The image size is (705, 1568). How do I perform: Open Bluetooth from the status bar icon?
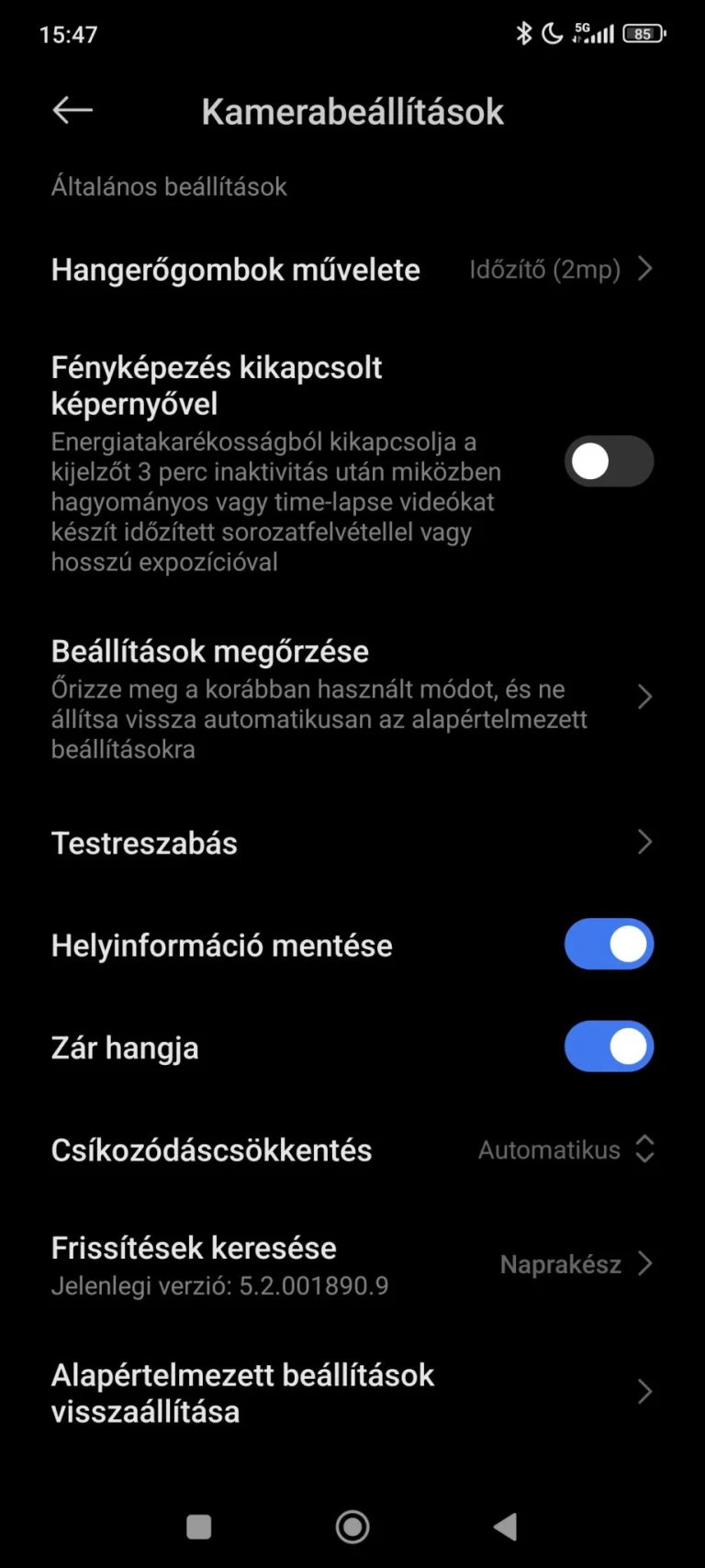coord(524,33)
